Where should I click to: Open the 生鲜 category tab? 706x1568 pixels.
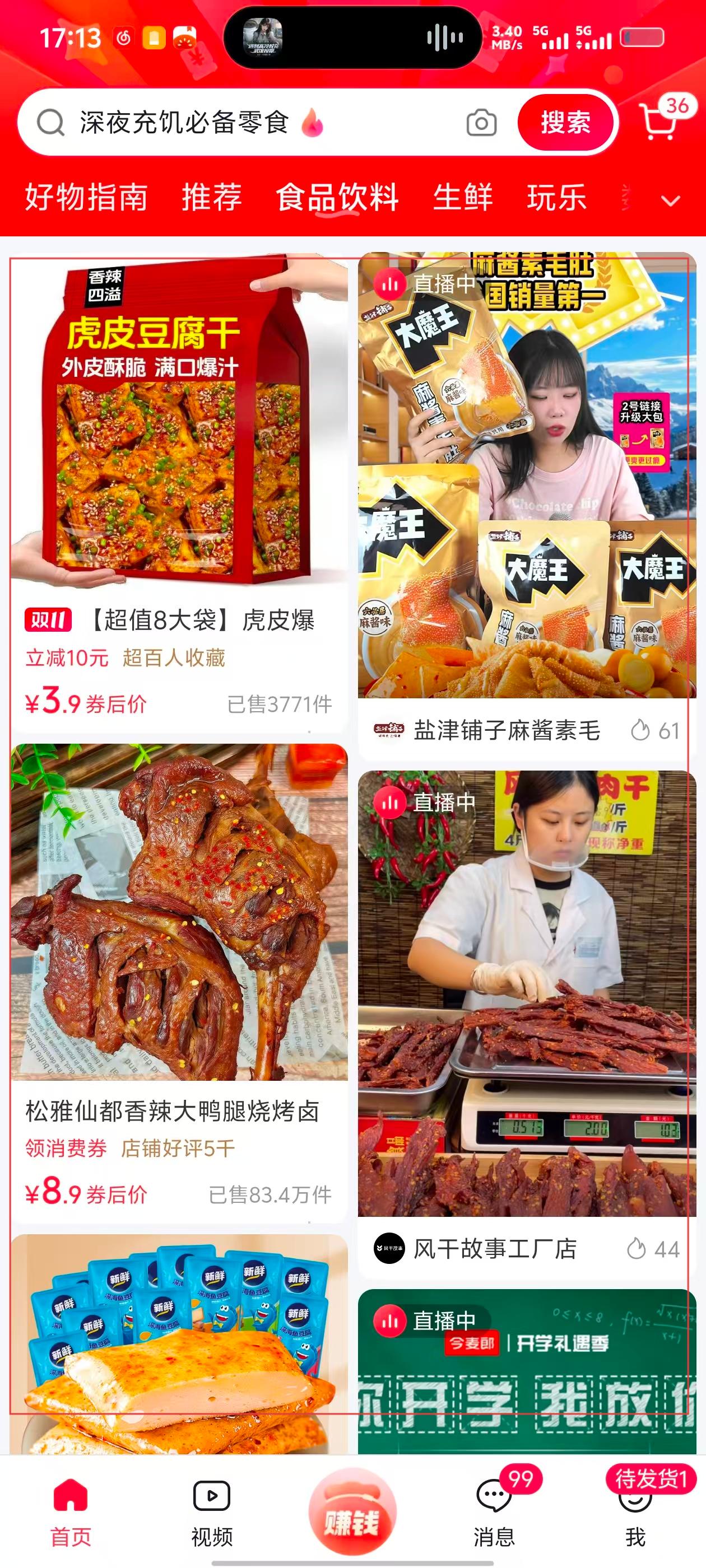(462, 197)
